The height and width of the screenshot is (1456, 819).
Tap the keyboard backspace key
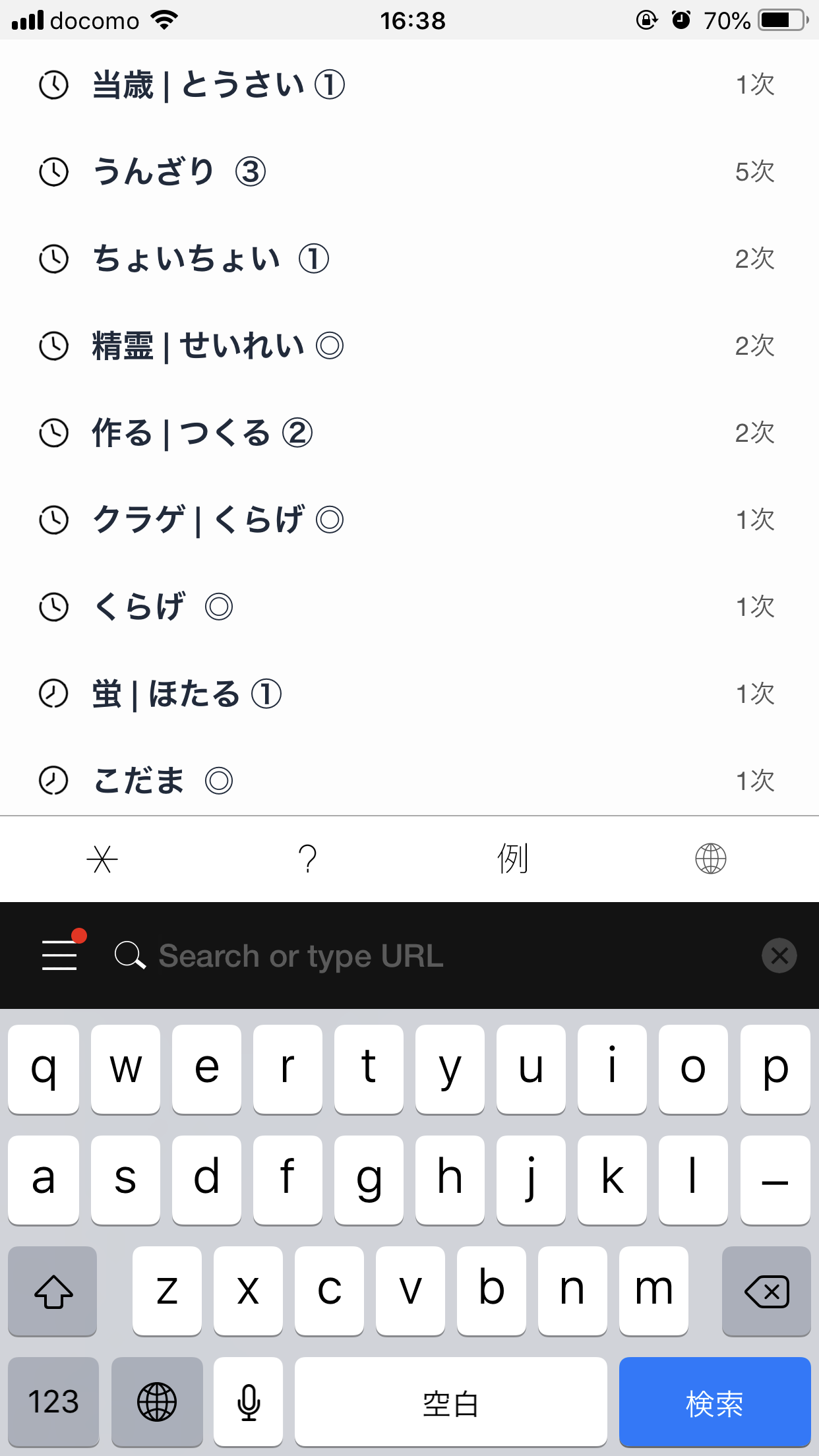(x=766, y=1291)
